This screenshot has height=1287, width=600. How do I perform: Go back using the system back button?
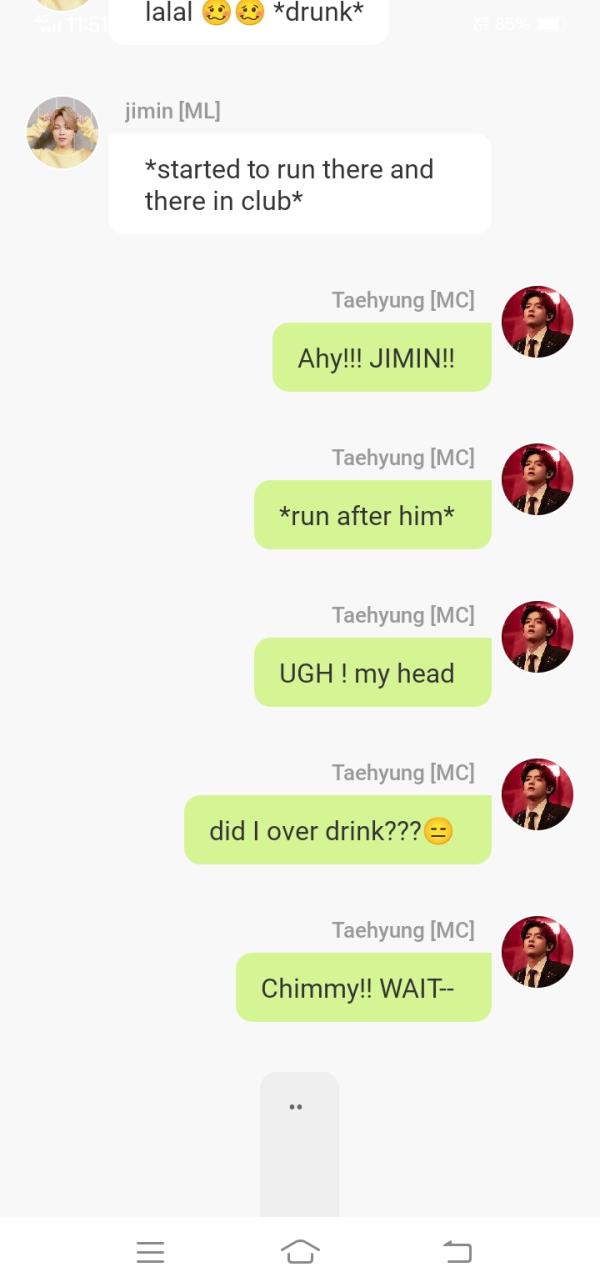[456, 1251]
